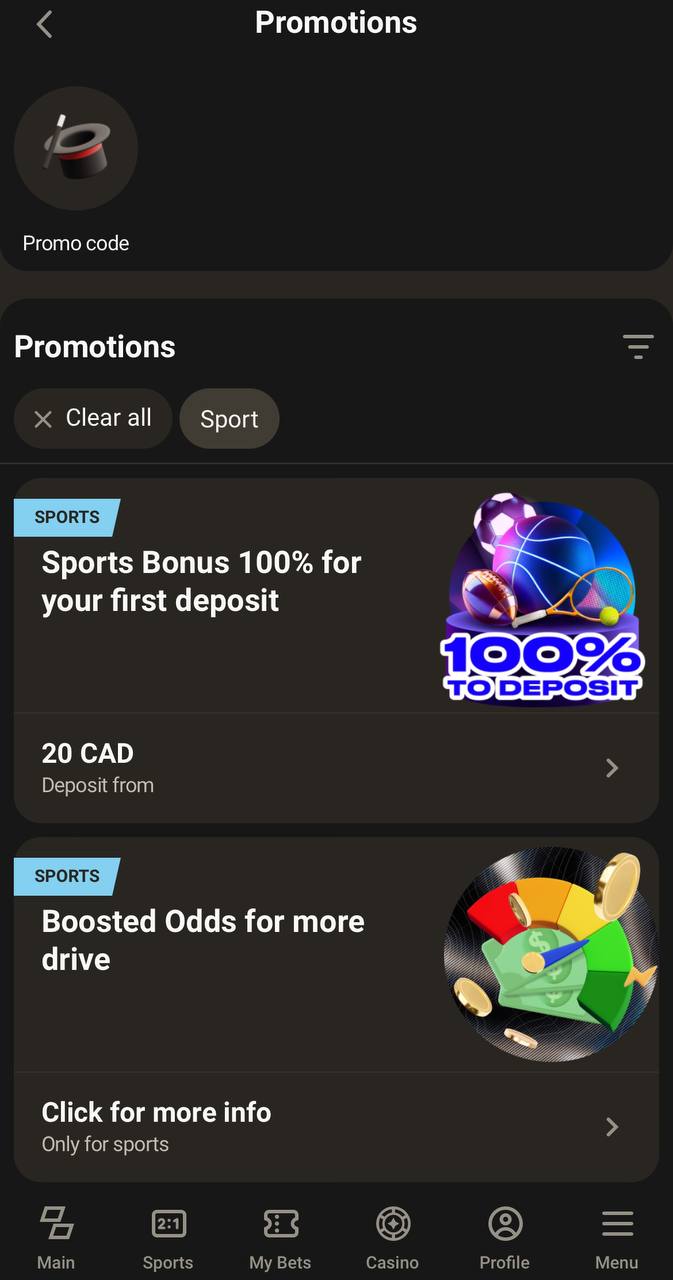Tap Click for more info row
Image resolution: width=673 pixels, height=1280 pixels.
coord(336,1127)
